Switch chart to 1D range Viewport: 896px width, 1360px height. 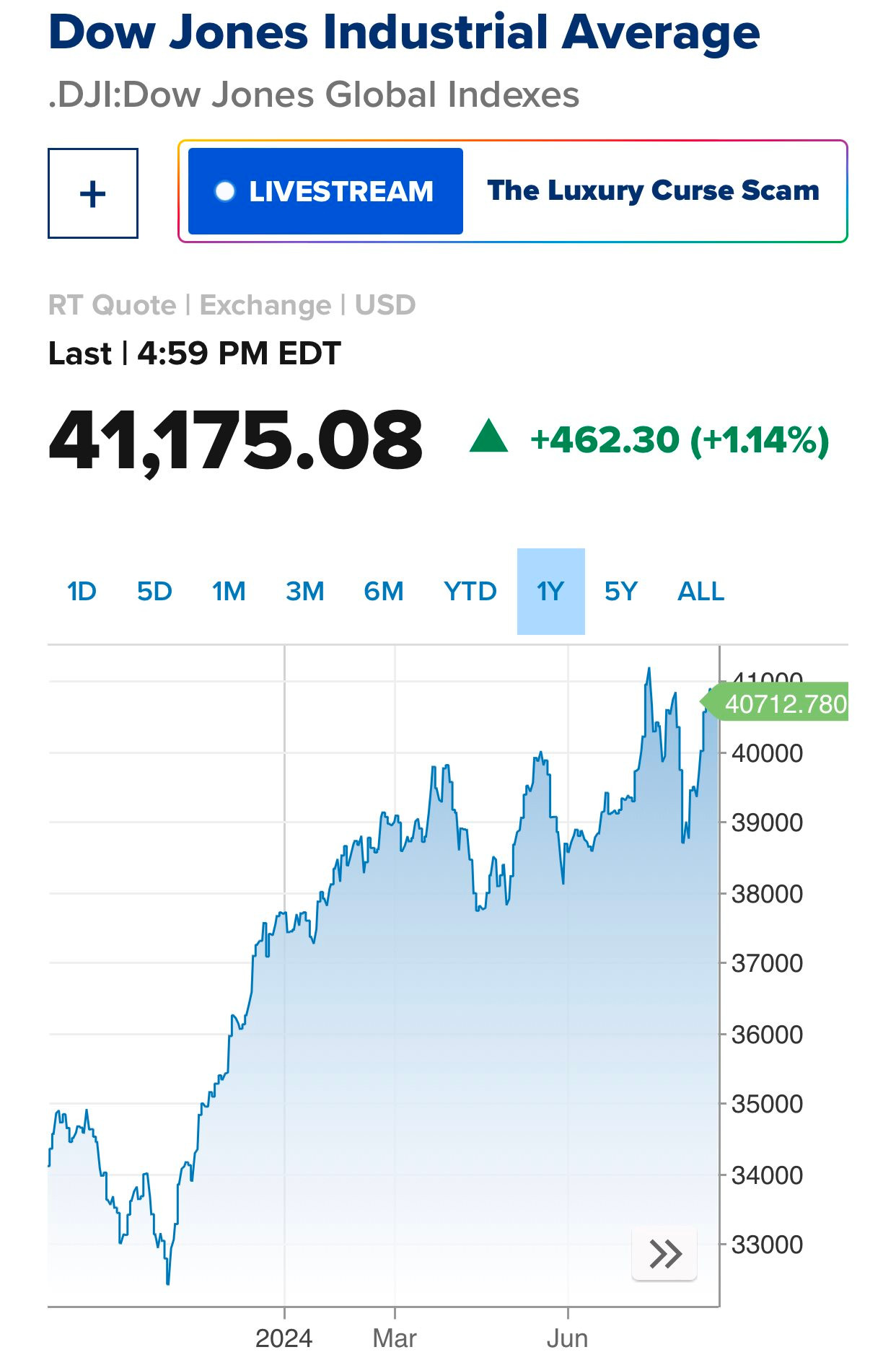click(x=82, y=592)
